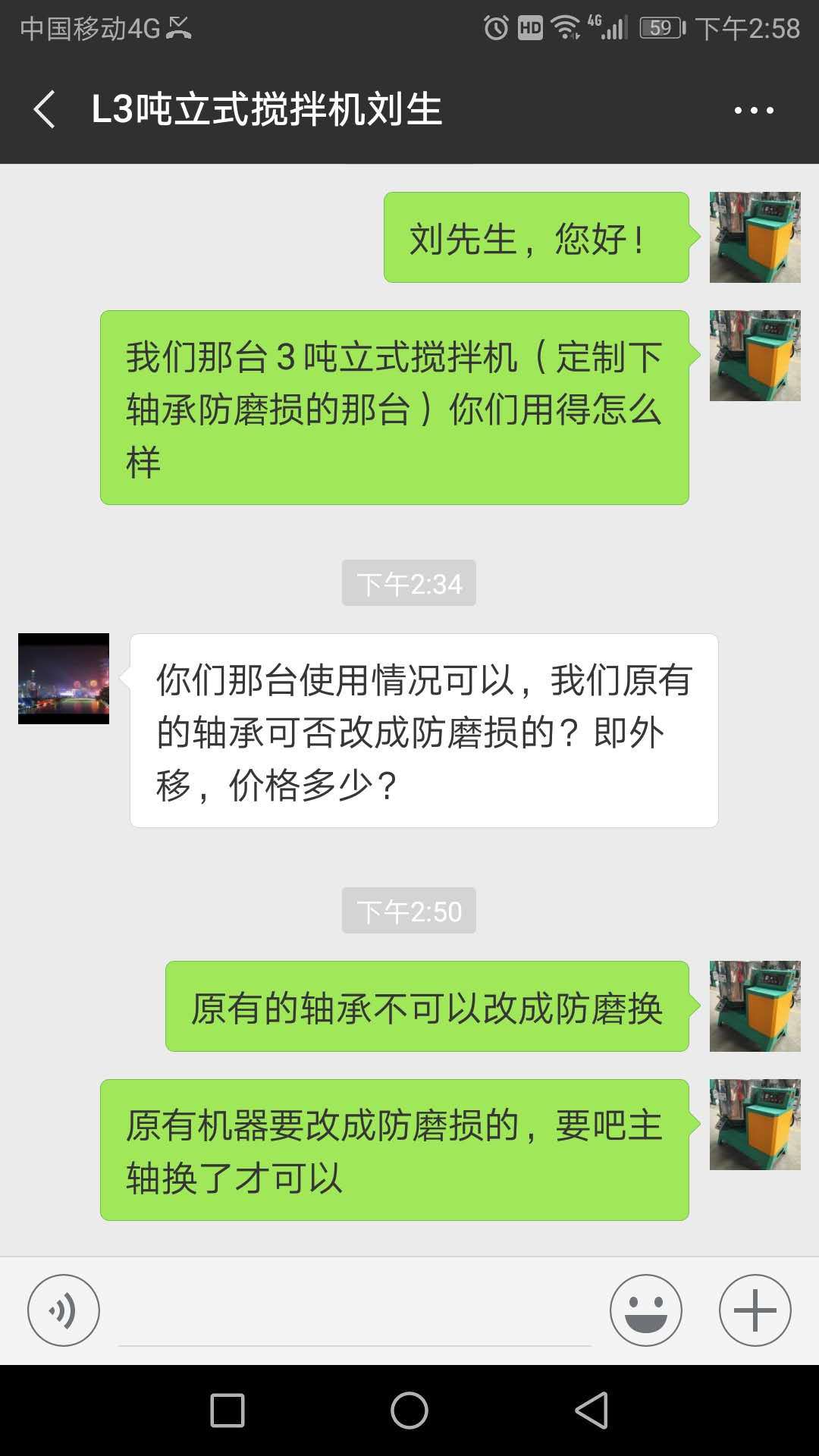
Task: Tap the avatar beside 刘先生，您好！
Action: pos(755,237)
